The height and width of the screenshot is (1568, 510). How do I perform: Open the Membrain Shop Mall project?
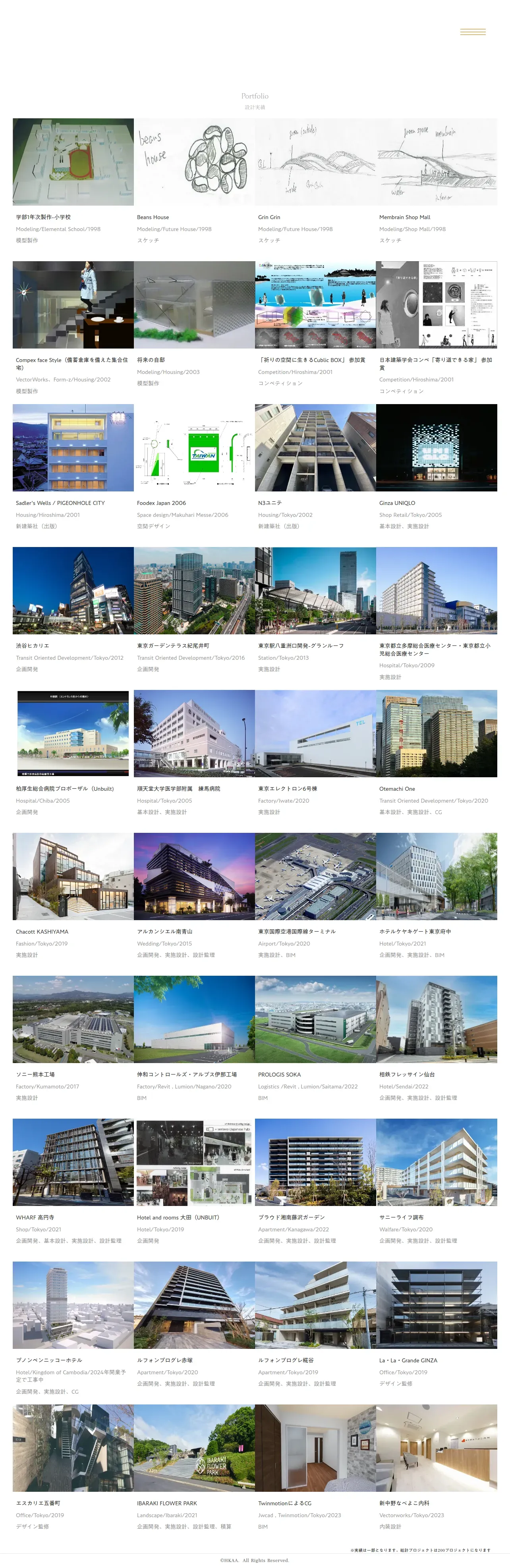pyautogui.click(x=436, y=162)
